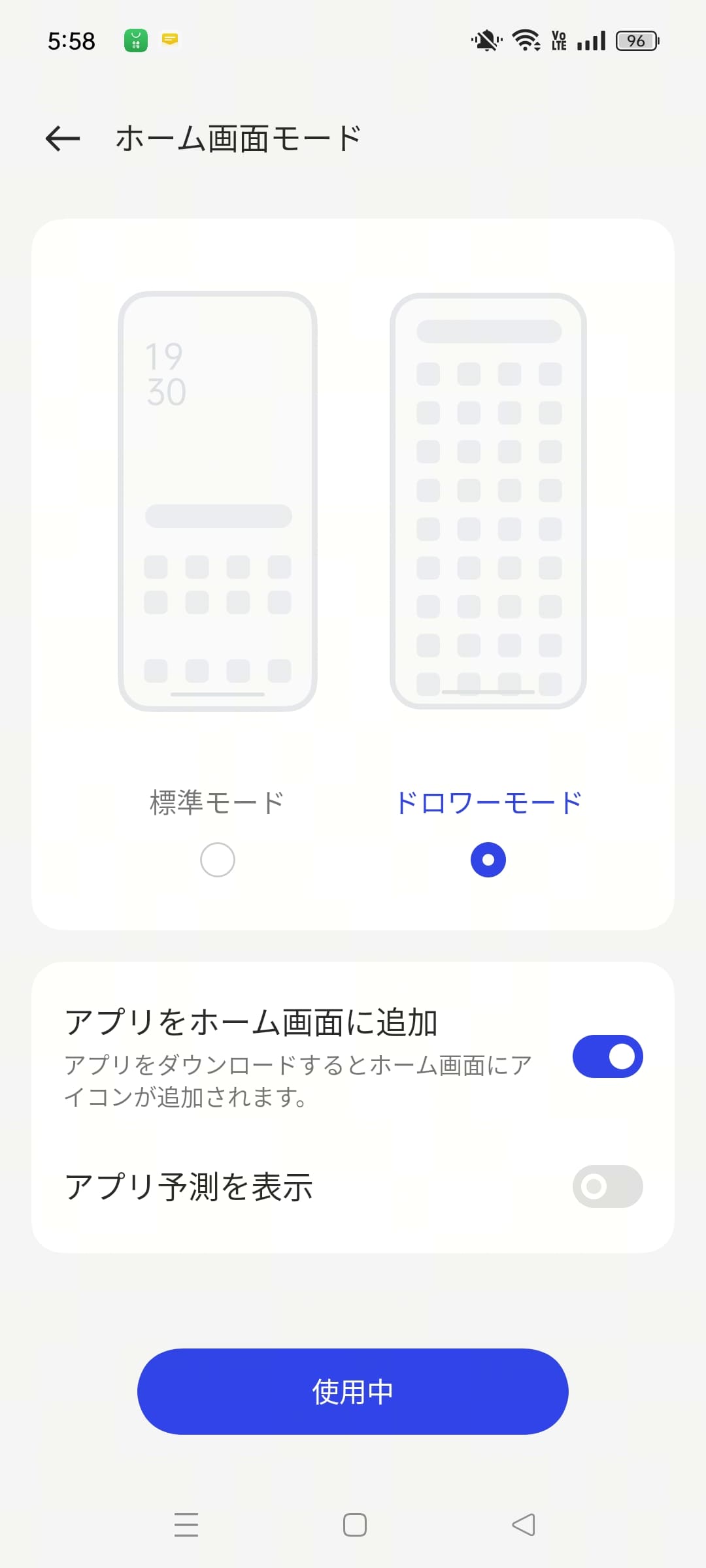Tap the 標準モード phone preview image
Screen dimensions: 706x1568
click(x=218, y=500)
